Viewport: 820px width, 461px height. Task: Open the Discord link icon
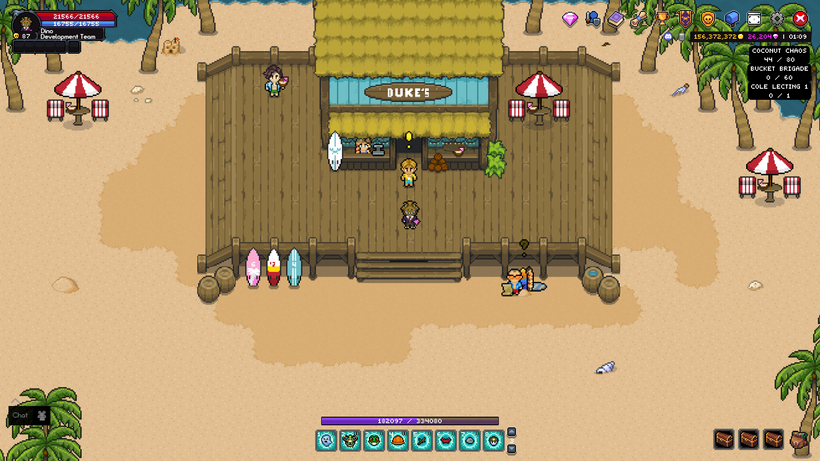(668, 36)
